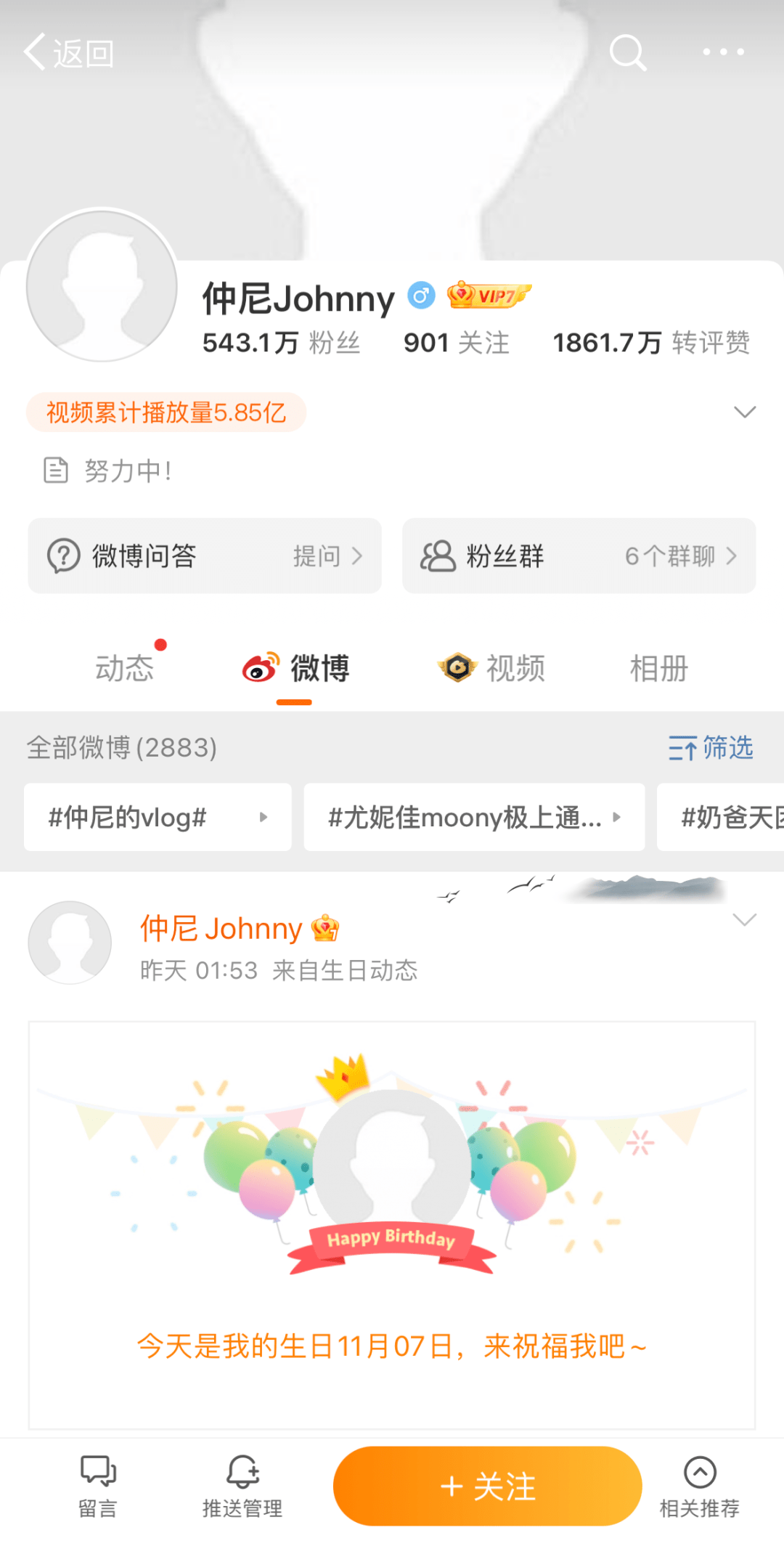
Task: Open the 粉丝群 group chats
Action: coord(579,556)
